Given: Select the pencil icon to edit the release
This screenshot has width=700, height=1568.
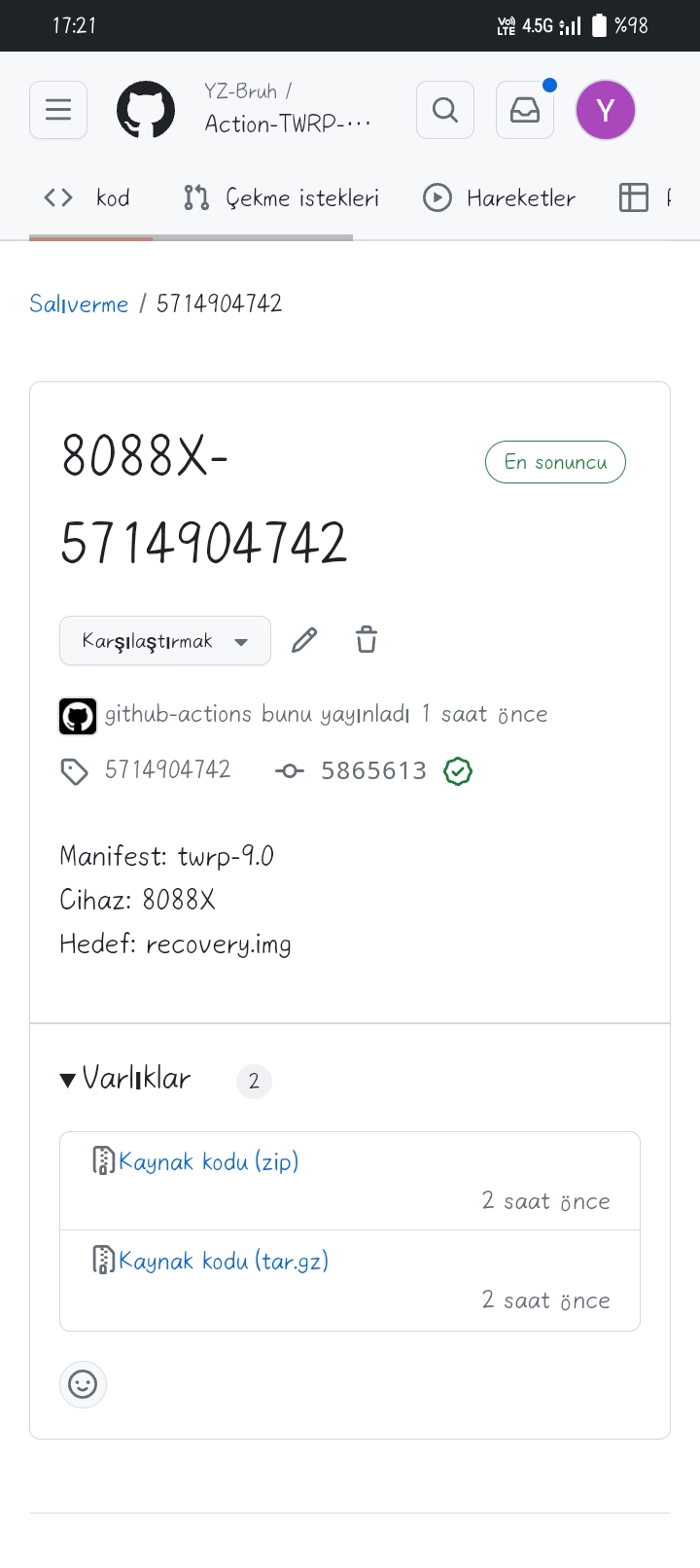Looking at the screenshot, I should 304,640.
